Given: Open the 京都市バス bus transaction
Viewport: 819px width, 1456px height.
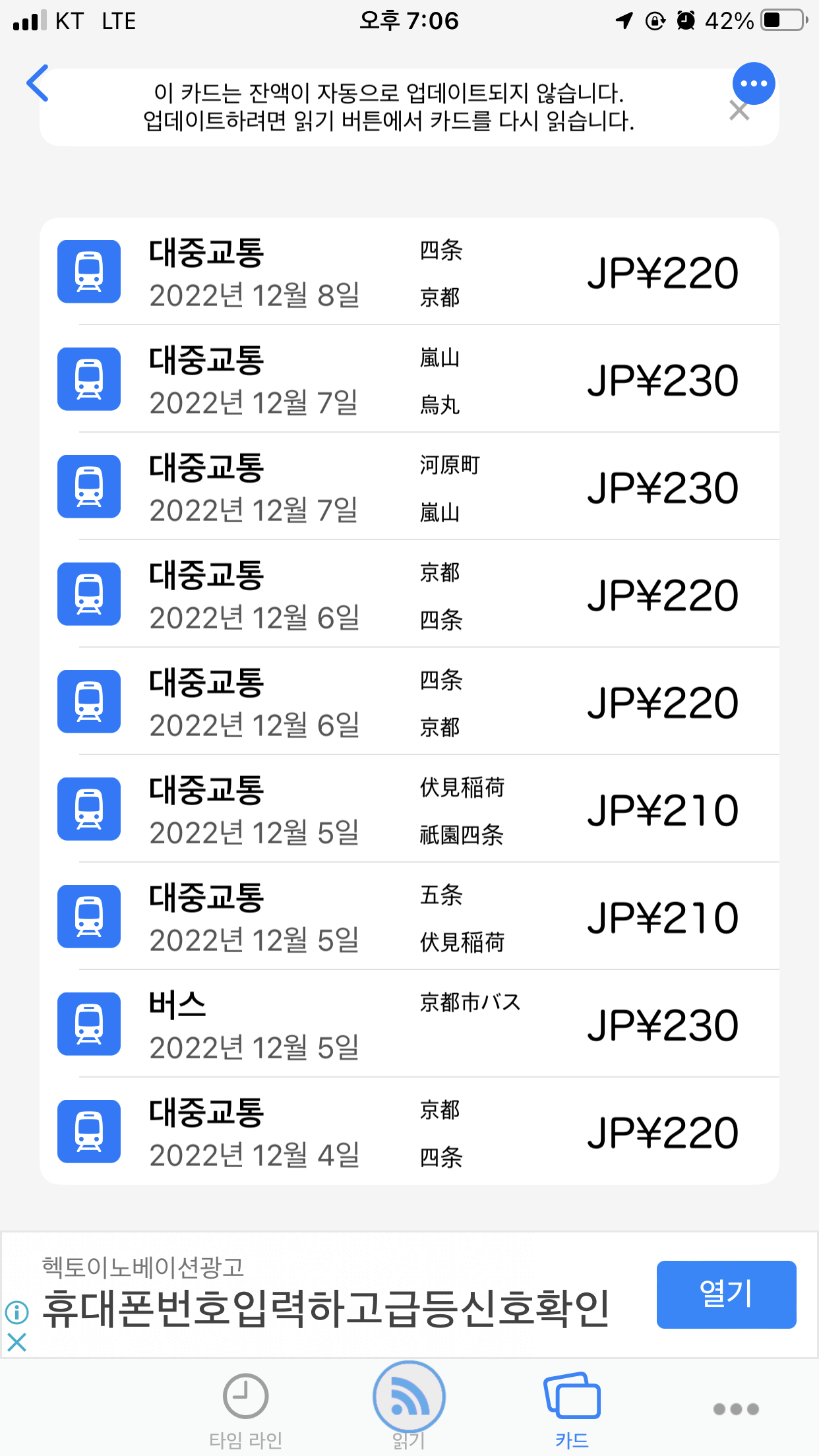Looking at the screenshot, I should [409, 1024].
